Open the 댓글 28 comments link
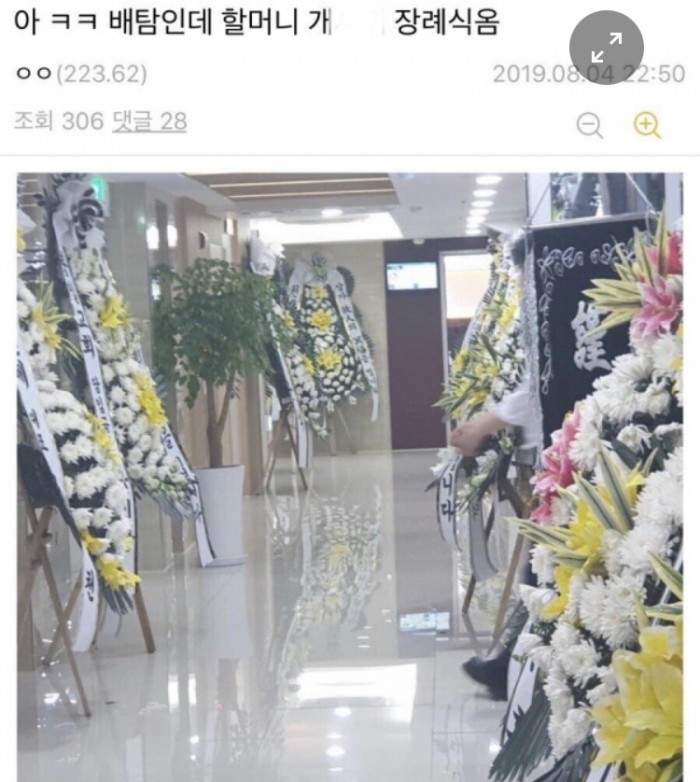Image resolution: width=700 pixels, height=782 pixels. coord(149,122)
